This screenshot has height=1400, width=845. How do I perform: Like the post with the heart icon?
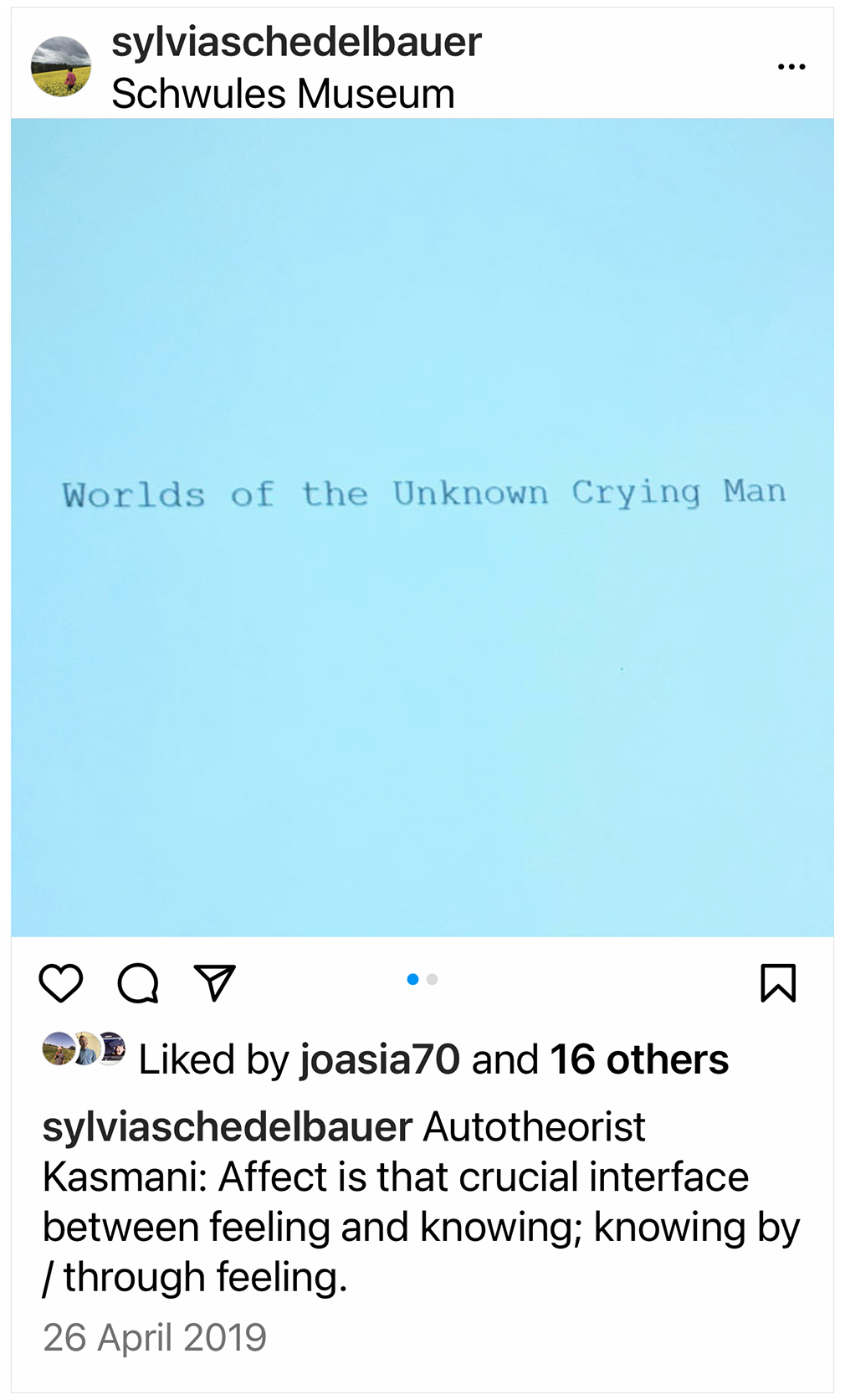[61, 982]
